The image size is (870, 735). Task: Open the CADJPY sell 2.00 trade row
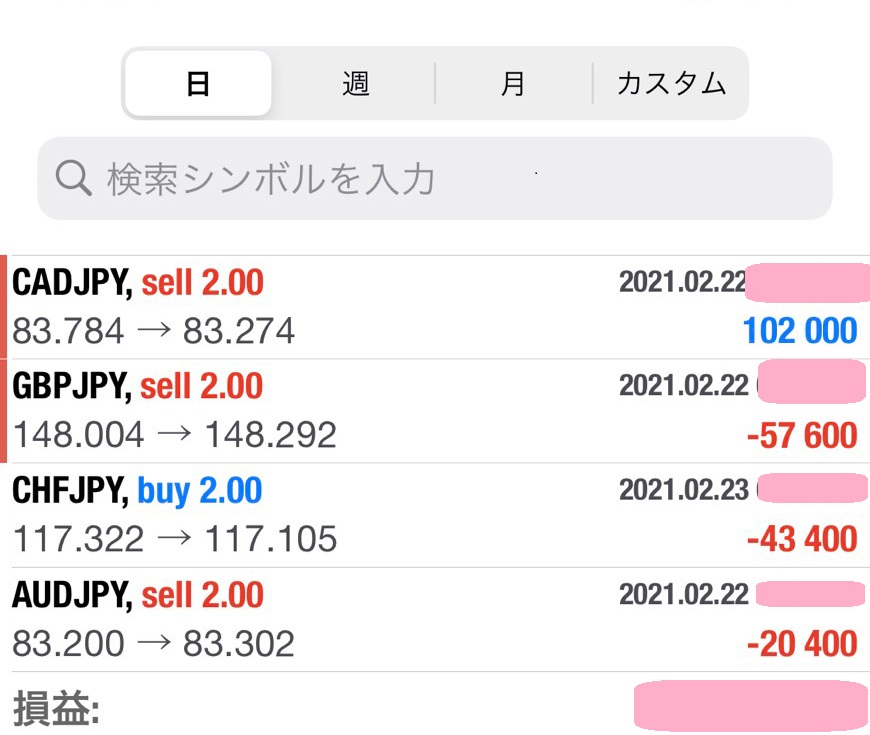pos(435,307)
